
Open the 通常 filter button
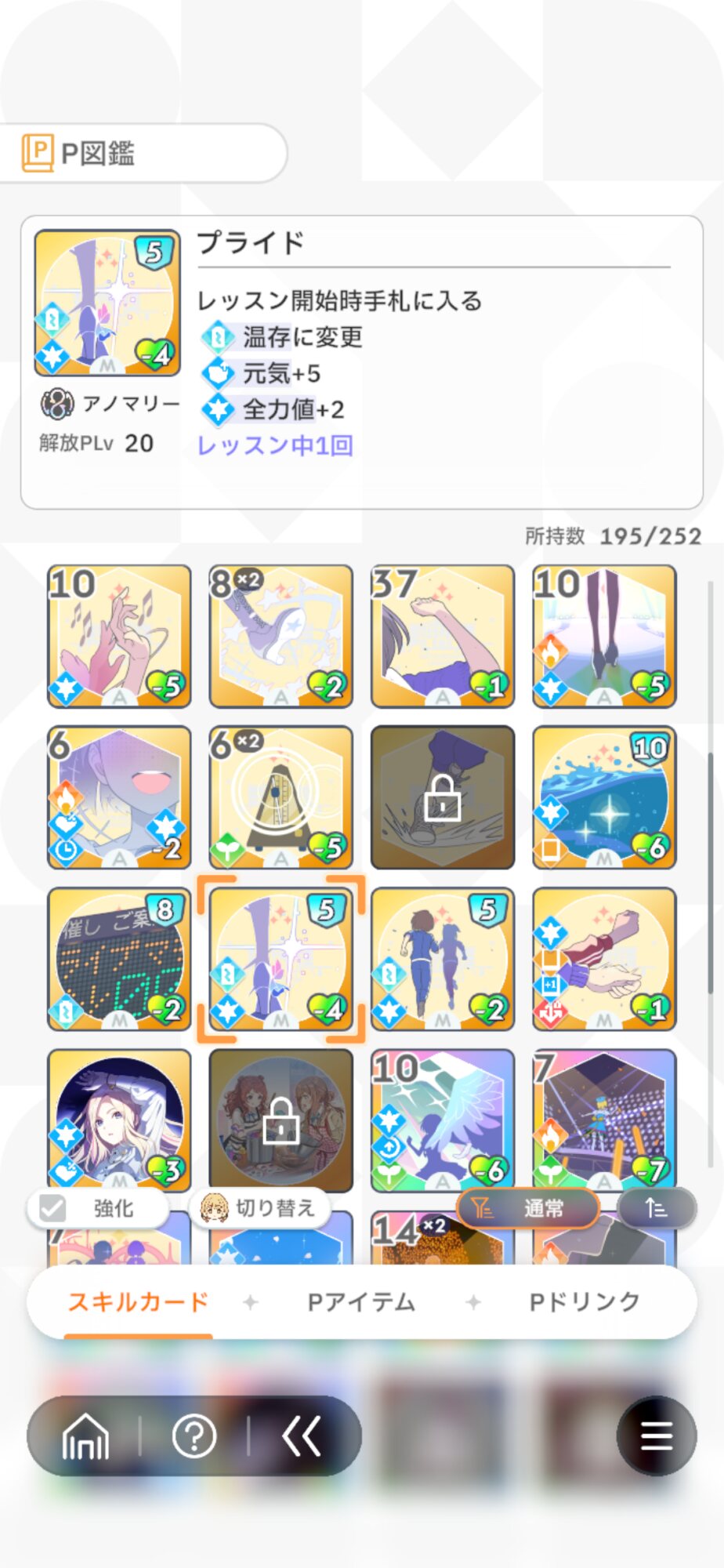(527, 1208)
